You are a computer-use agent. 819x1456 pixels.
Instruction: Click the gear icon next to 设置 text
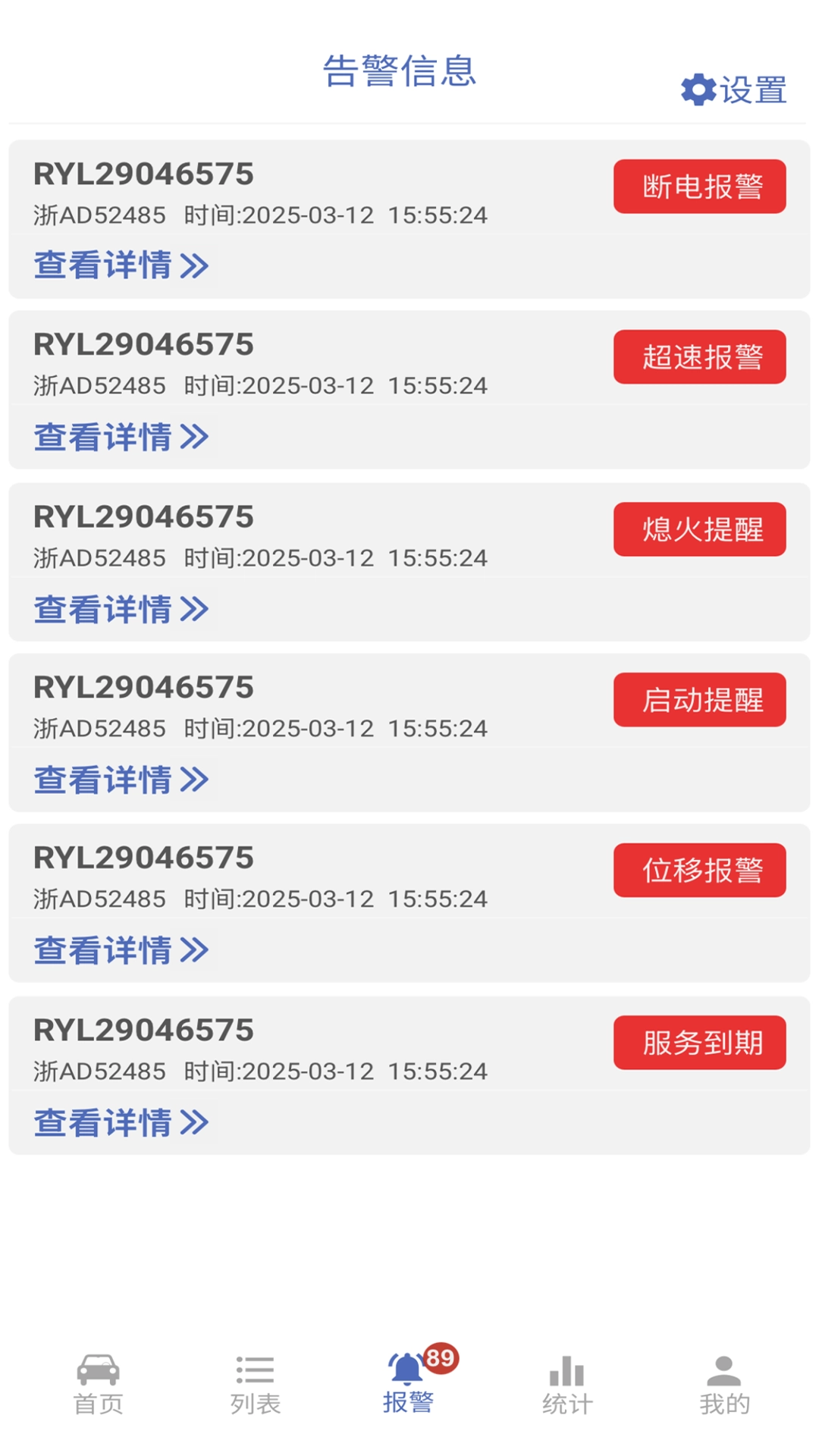698,89
